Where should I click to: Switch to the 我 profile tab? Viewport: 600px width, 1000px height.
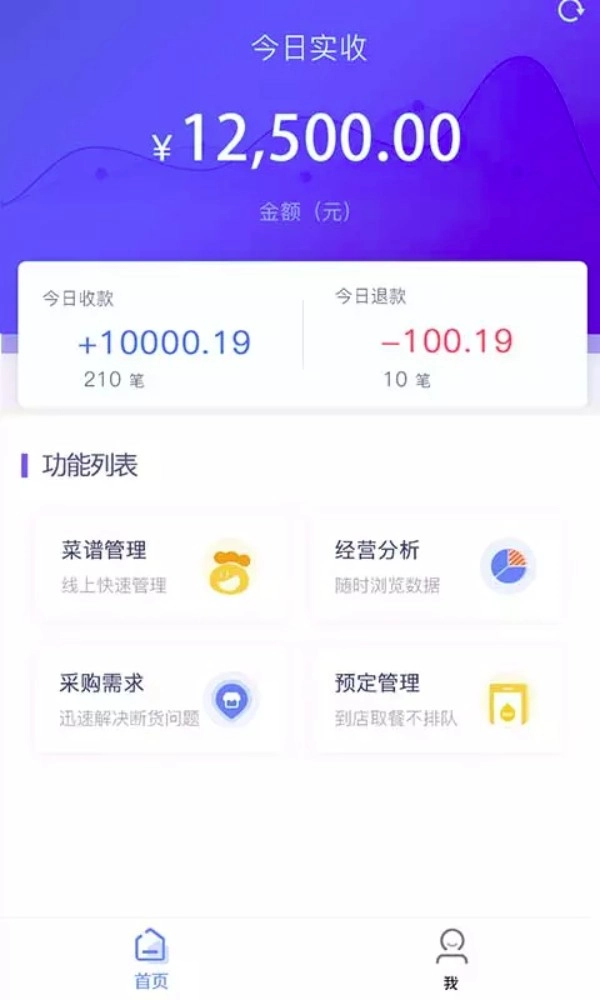pos(451,958)
